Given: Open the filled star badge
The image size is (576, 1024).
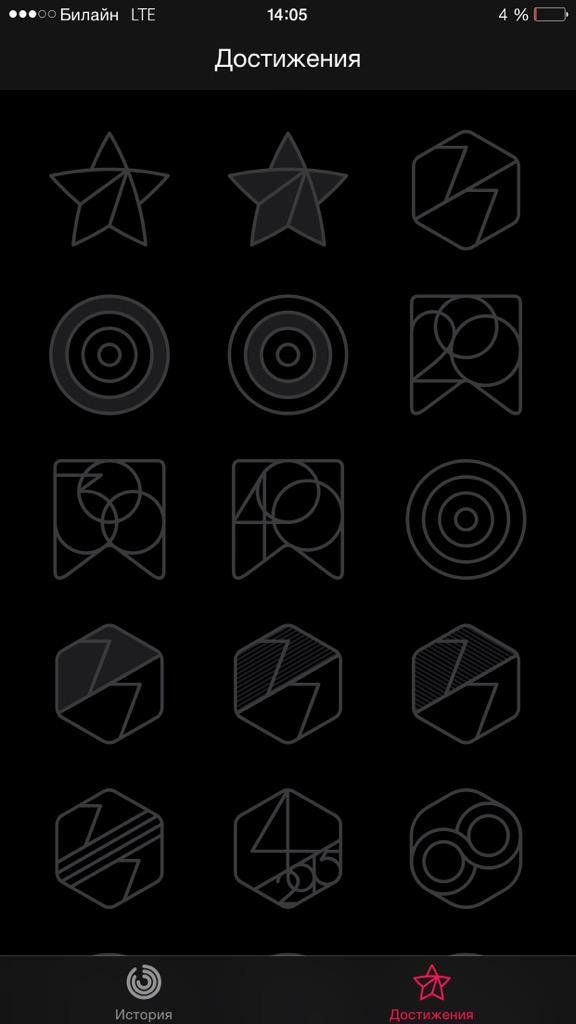Looking at the screenshot, I should click(x=287, y=190).
